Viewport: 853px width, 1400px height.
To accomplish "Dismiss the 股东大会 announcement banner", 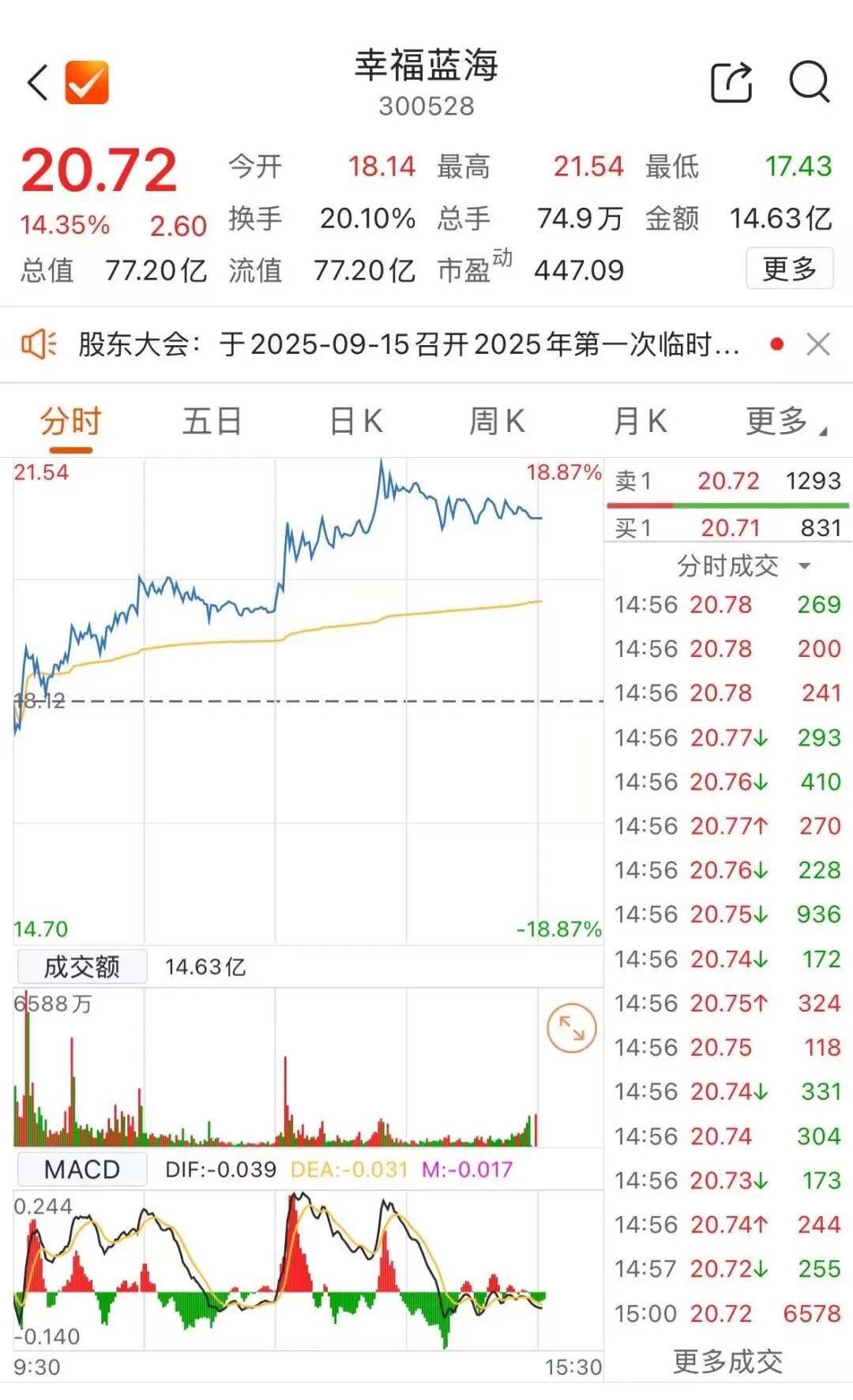I will (818, 344).
